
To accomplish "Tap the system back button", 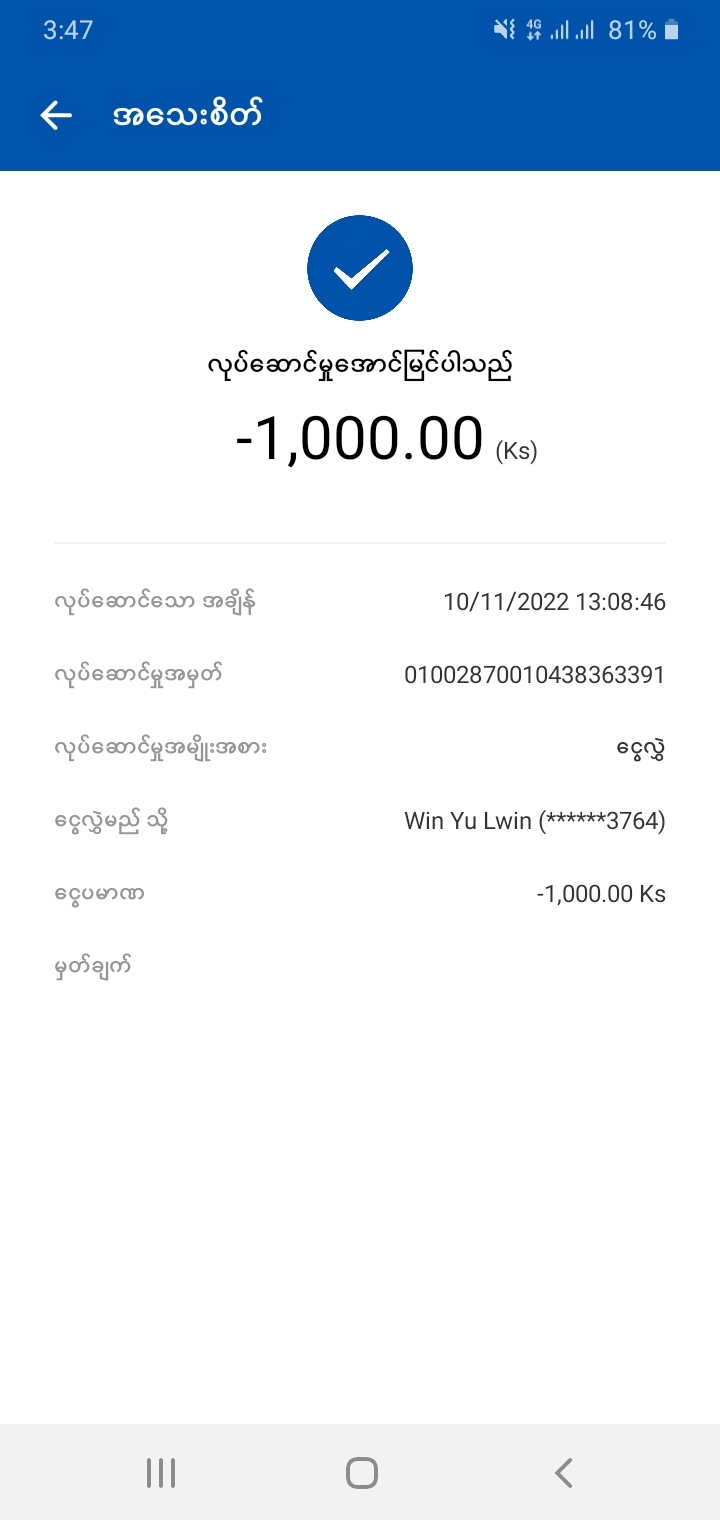I will pos(563,1472).
